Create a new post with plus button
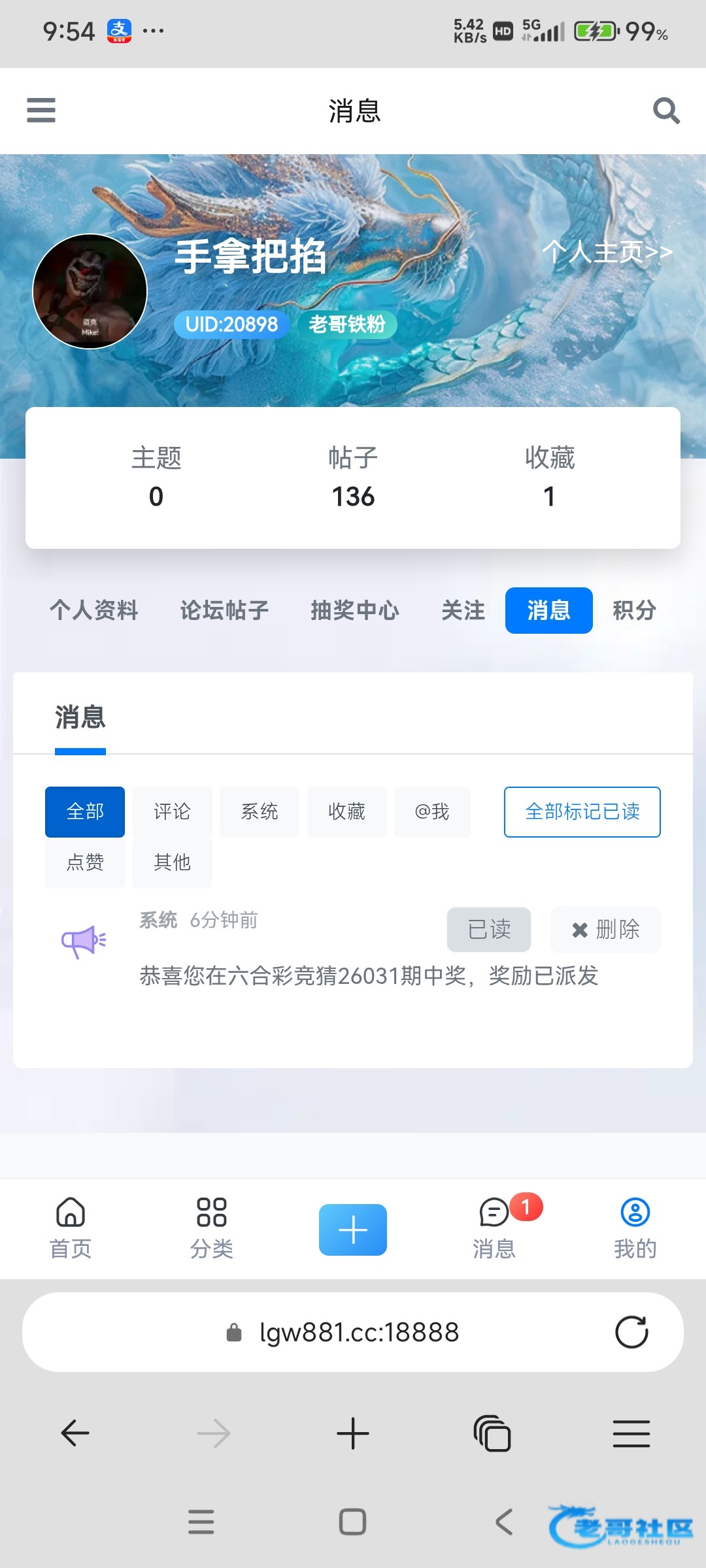Viewport: 706px width, 1568px height. pyautogui.click(x=353, y=1230)
